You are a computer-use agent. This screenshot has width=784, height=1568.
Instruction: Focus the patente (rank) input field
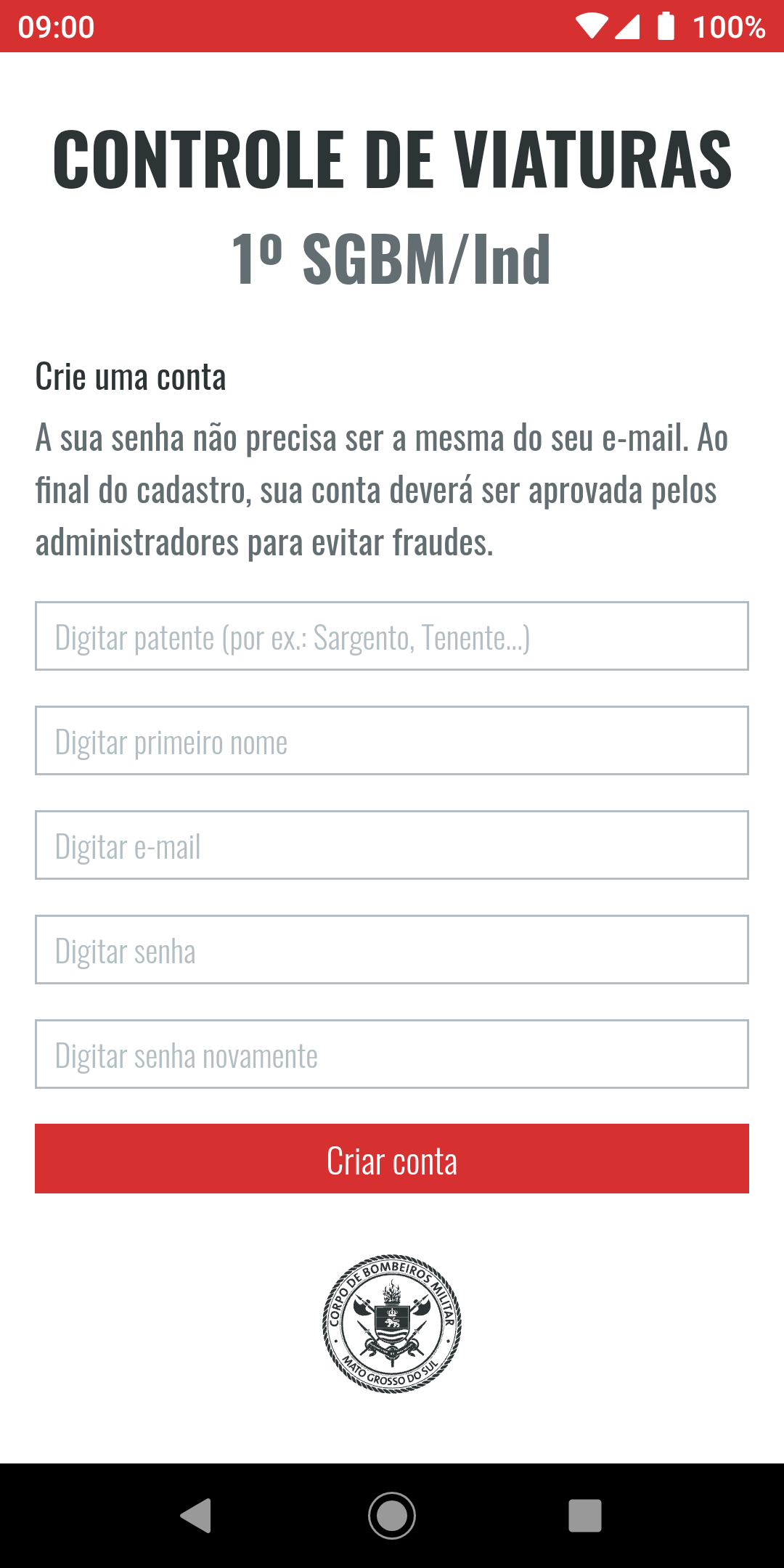pyautogui.click(x=392, y=636)
